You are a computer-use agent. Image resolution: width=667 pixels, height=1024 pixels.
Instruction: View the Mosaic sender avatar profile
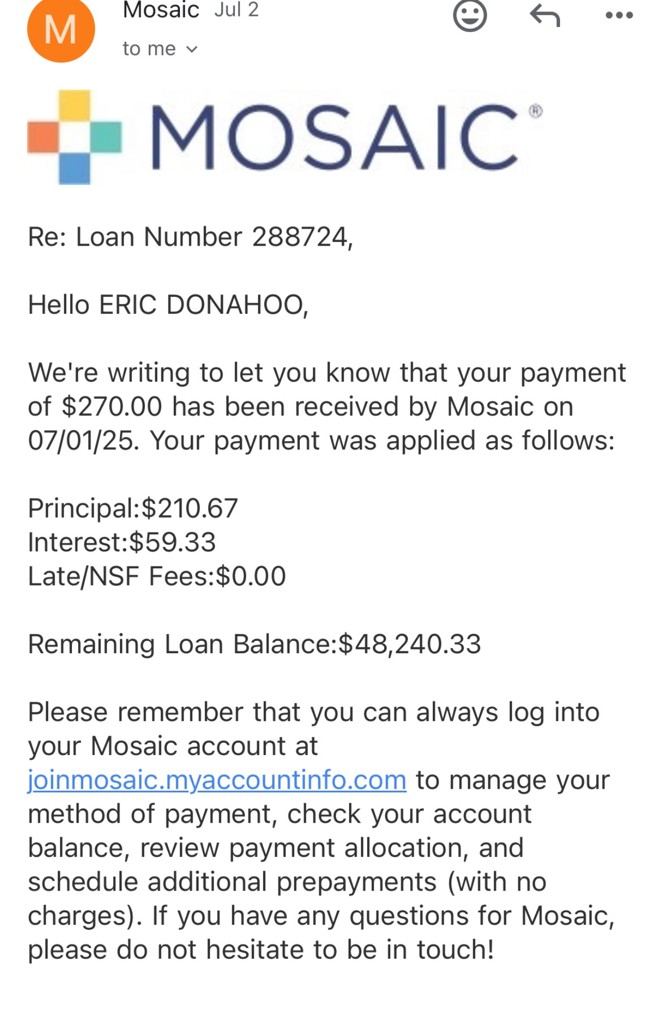(x=61, y=29)
